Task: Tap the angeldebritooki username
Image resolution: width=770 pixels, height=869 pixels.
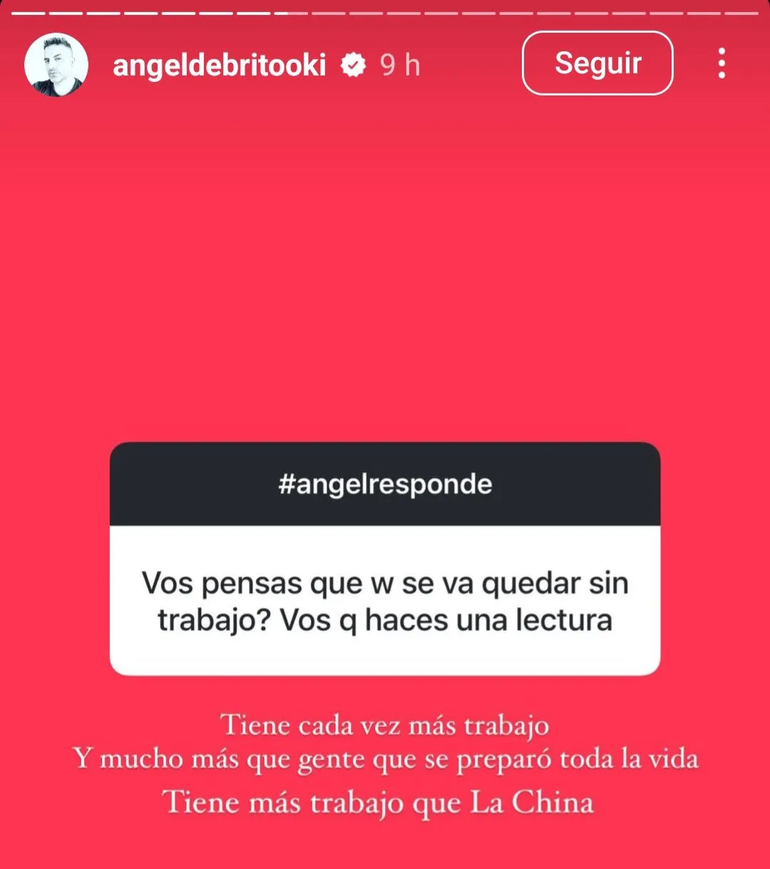Action: coord(219,65)
